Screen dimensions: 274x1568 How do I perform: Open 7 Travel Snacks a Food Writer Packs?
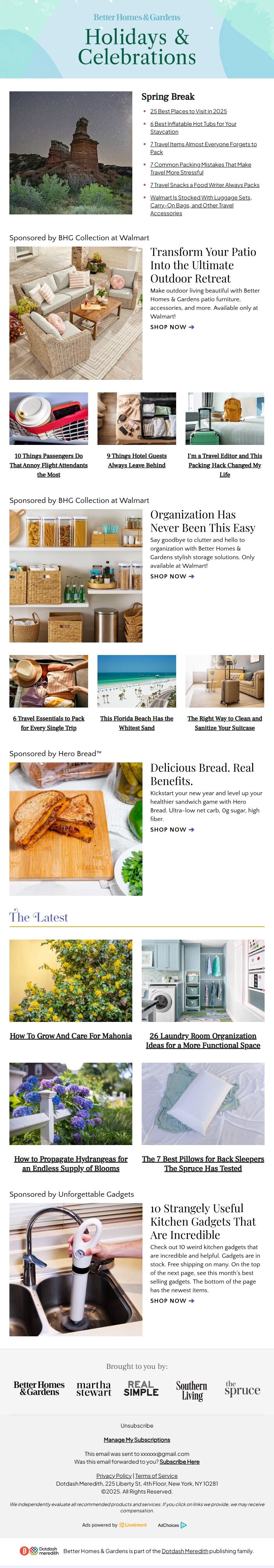click(x=204, y=185)
